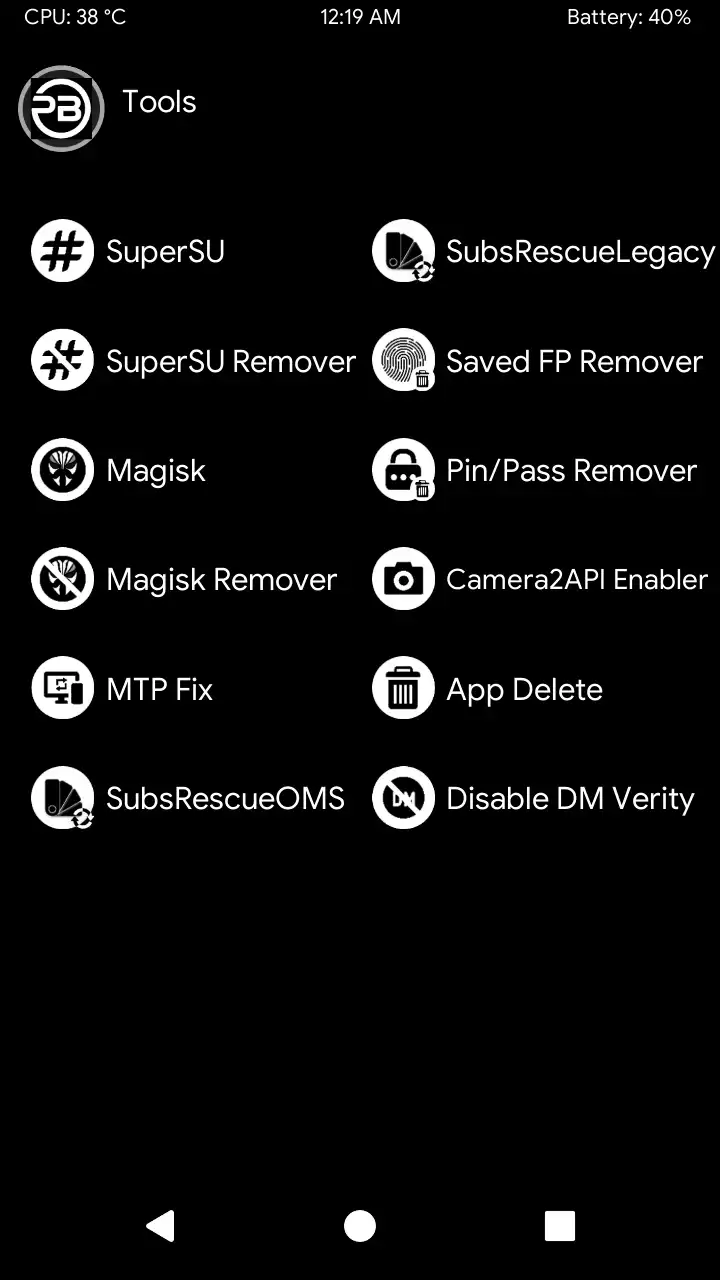Image resolution: width=720 pixels, height=1280 pixels.
Task: Select SuperSU Remover
Action: click(x=193, y=361)
